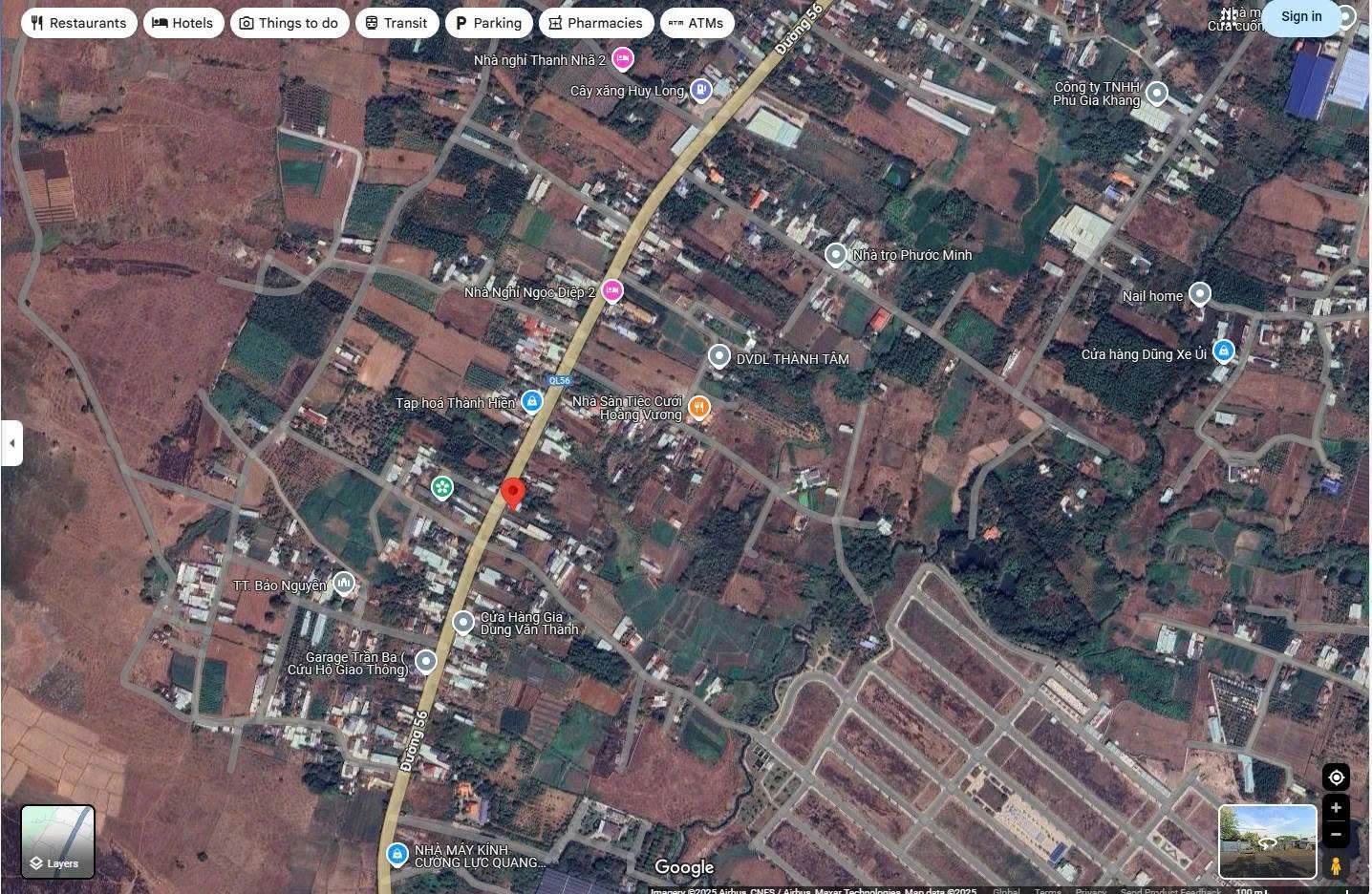This screenshot has width=1372, height=894.
Task: Open the Layers map switcher
Action: [57, 841]
